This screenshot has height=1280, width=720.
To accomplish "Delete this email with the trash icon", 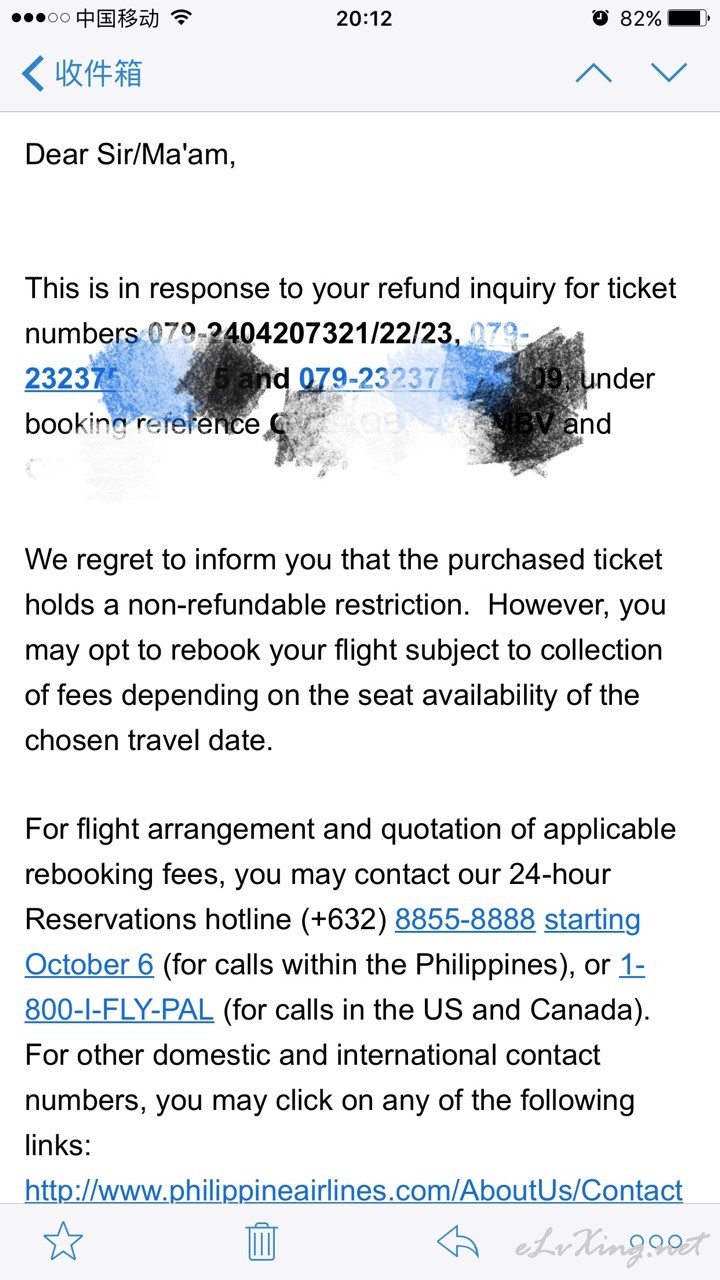I will point(261,1242).
